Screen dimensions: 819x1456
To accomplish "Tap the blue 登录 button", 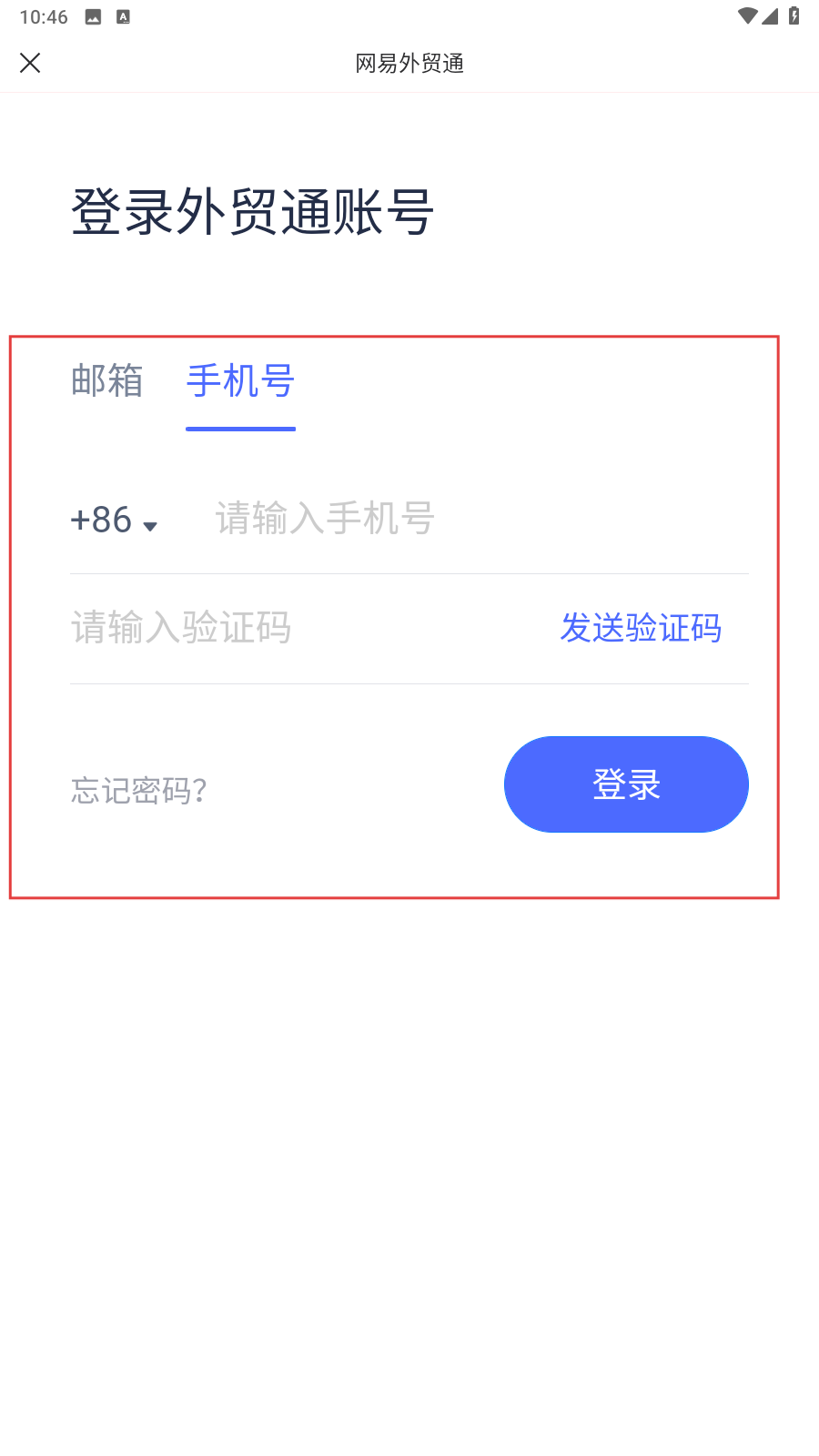I will [x=626, y=784].
